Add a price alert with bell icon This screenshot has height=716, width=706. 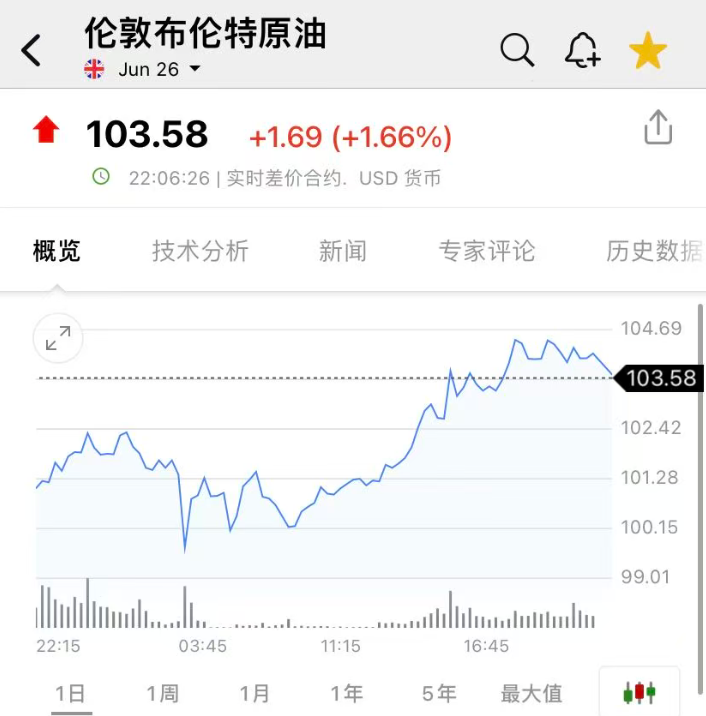(x=582, y=50)
